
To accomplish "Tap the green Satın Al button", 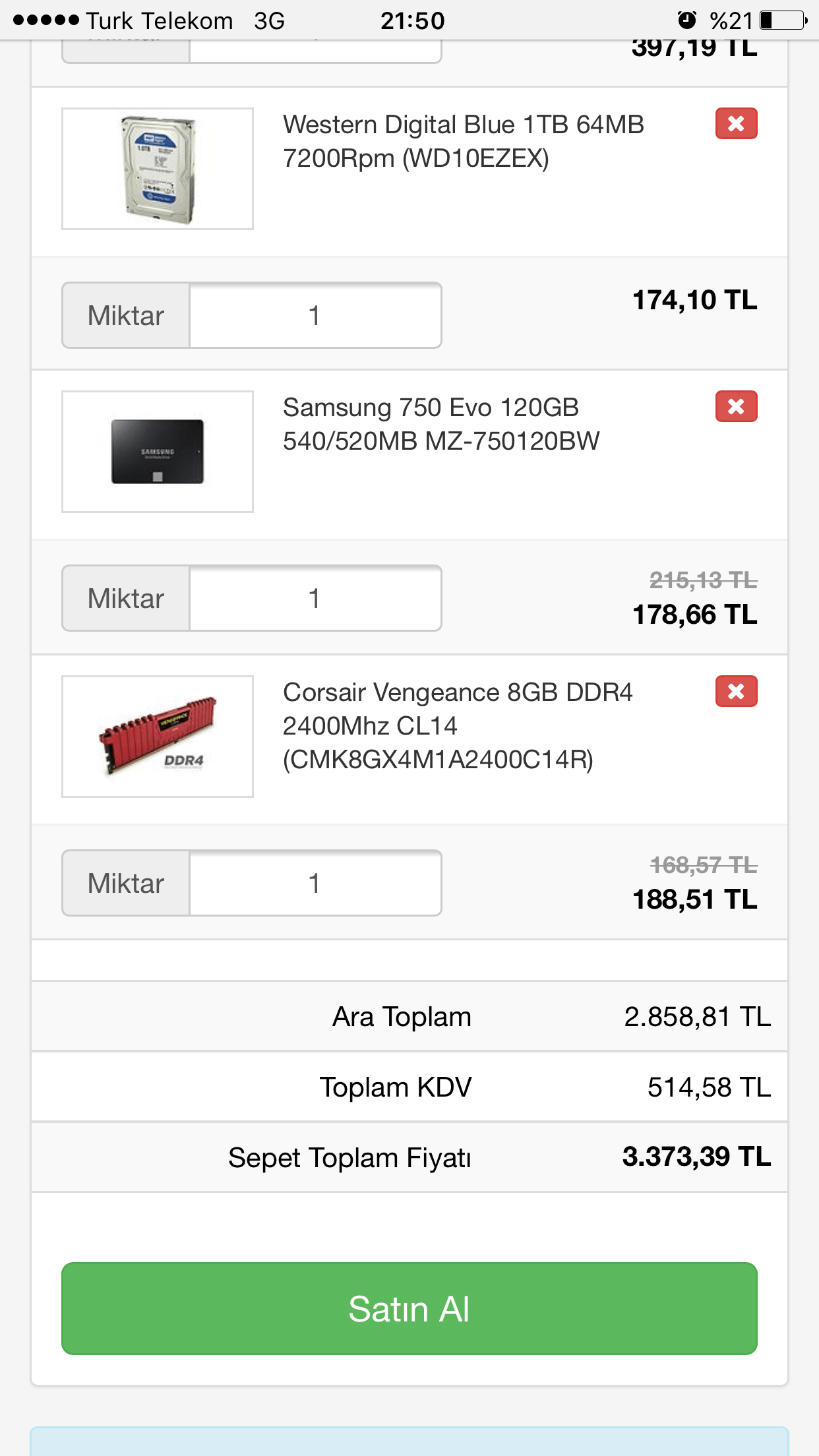I will click(x=409, y=1309).
